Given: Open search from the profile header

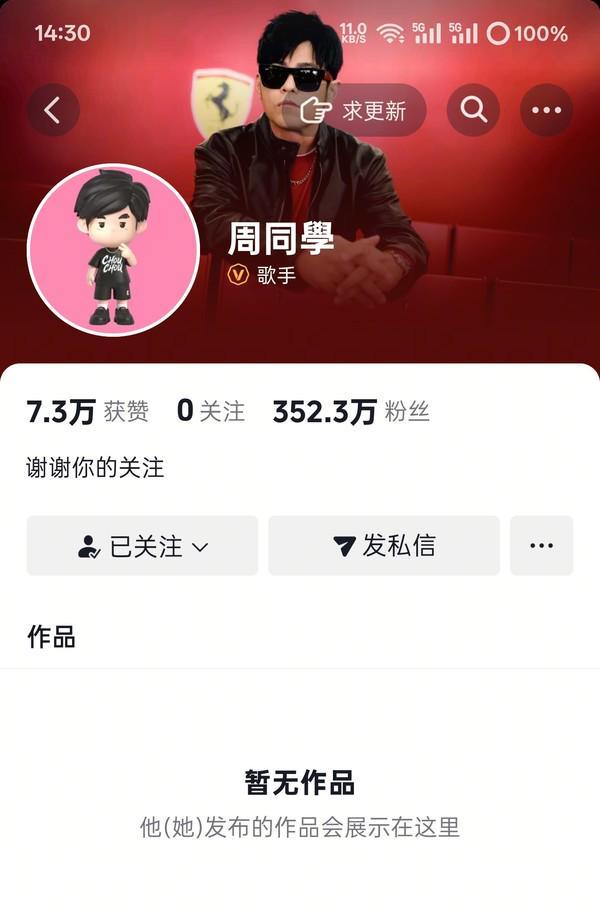Looking at the screenshot, I should 473,110.
